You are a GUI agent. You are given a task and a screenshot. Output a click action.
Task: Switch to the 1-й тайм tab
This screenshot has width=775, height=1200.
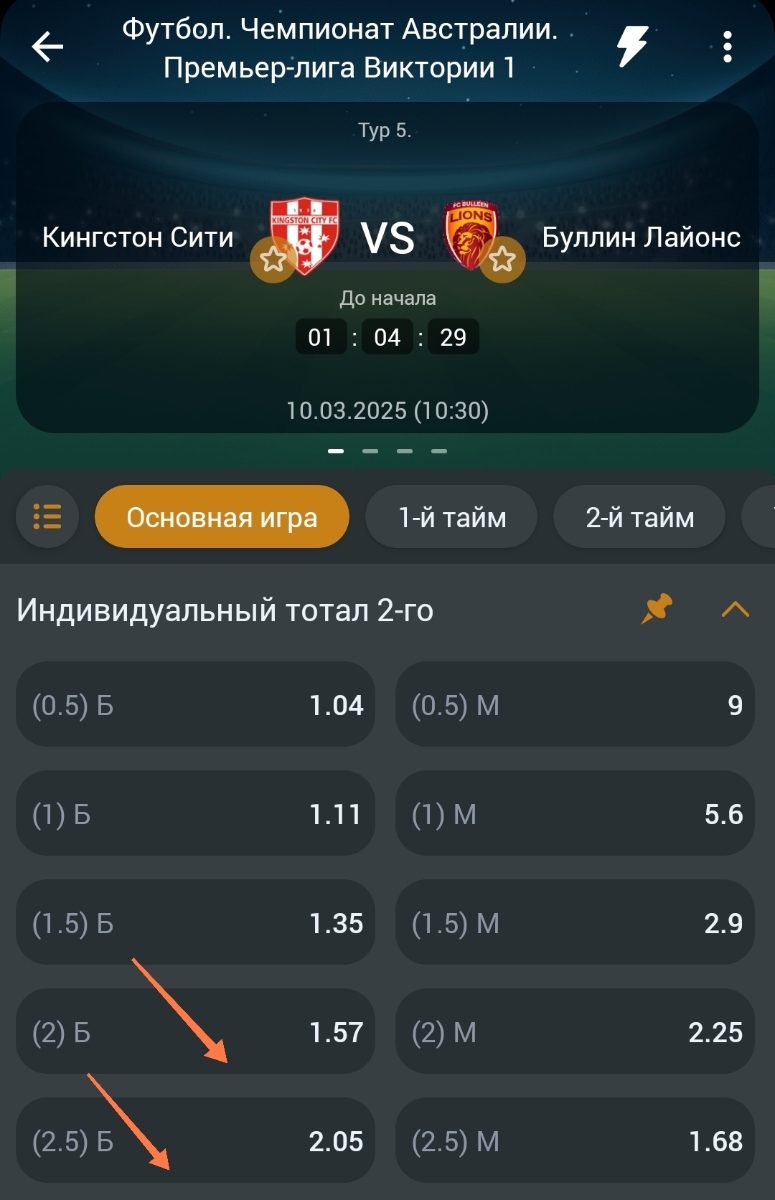(452, 518)
